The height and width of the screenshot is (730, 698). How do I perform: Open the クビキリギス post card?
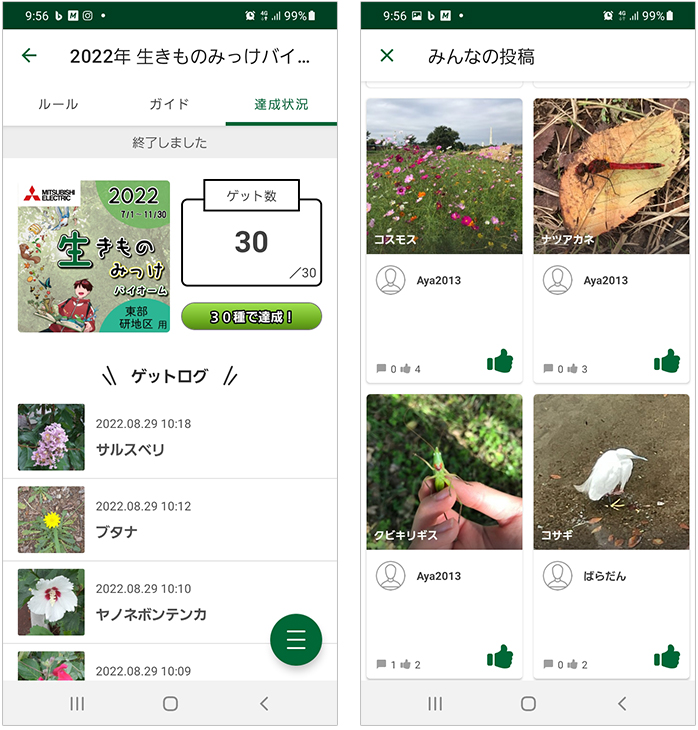click(x=444, y=472)
